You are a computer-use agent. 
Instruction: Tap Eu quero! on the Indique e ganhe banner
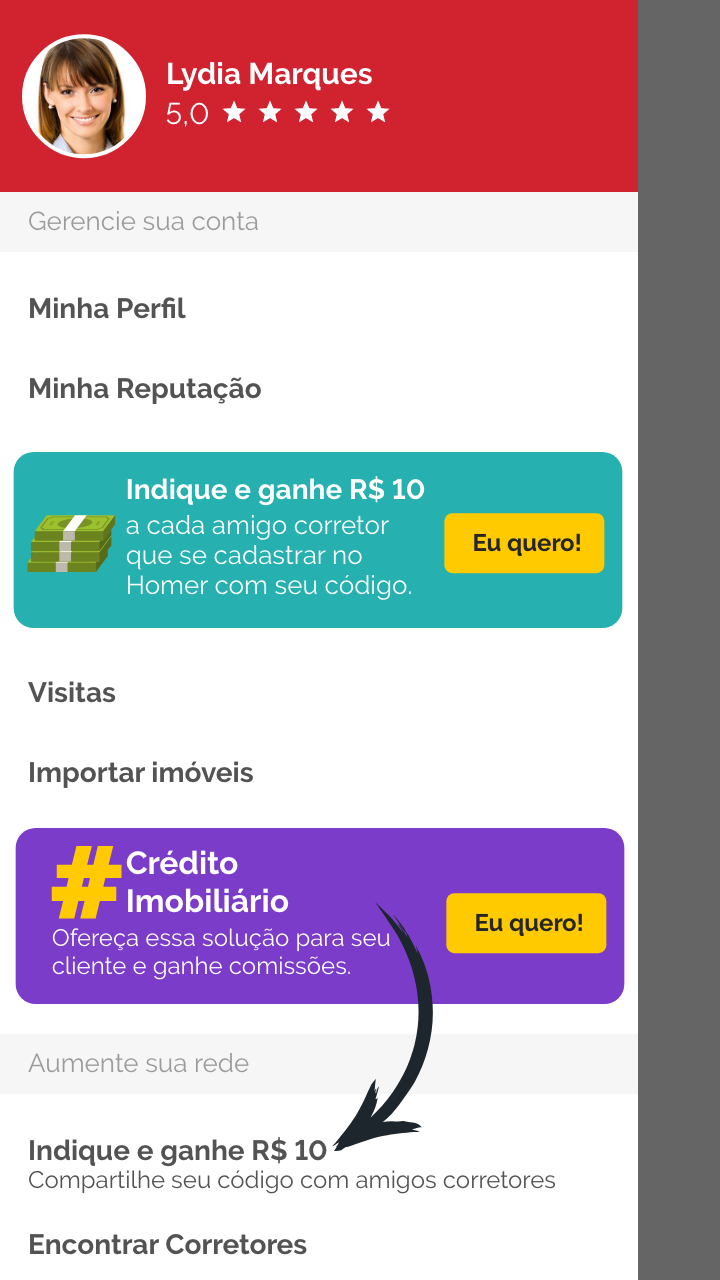pyautogui.click(x=524, y=543)
